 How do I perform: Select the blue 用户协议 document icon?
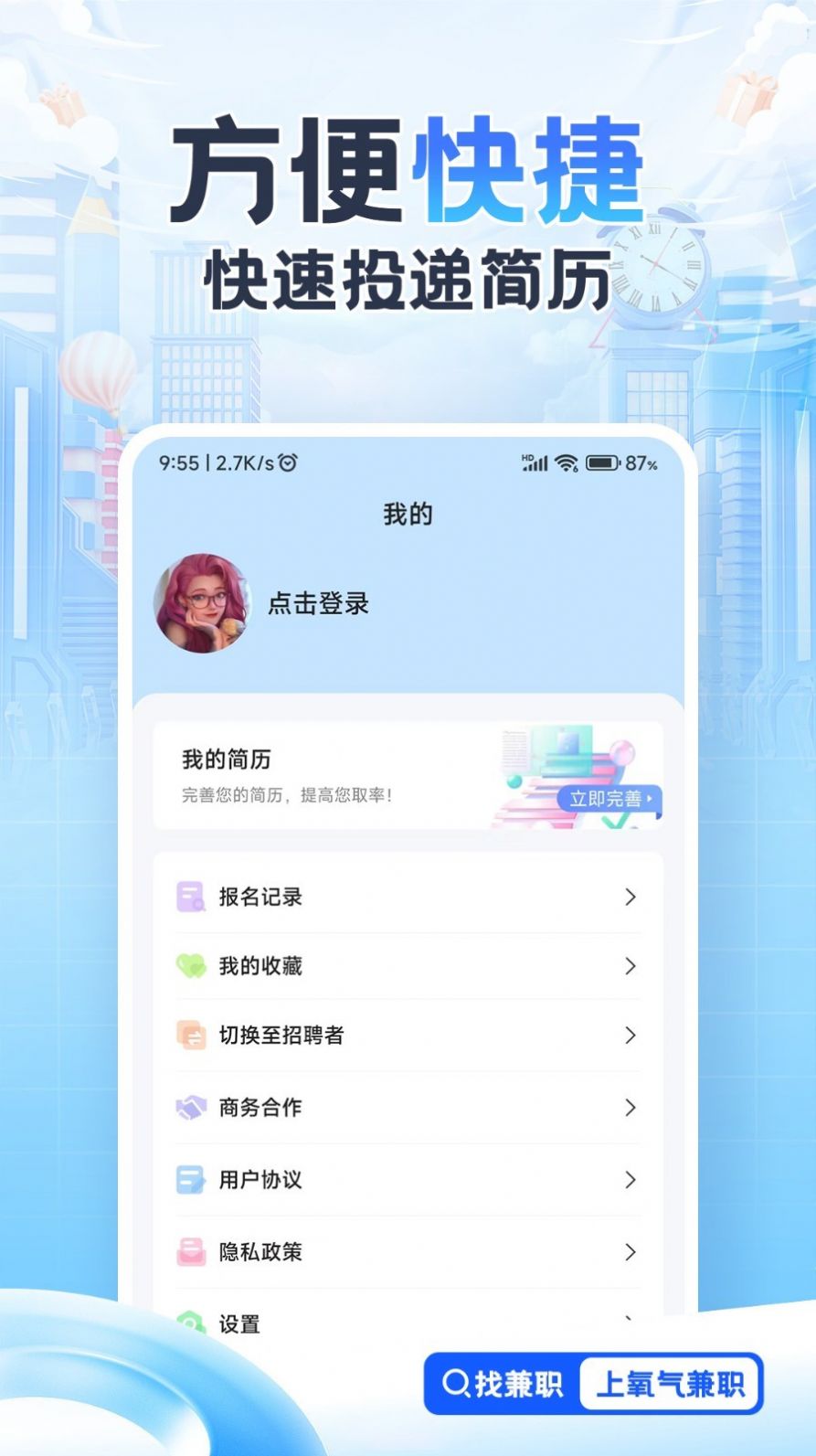[x=189, y=1180]
